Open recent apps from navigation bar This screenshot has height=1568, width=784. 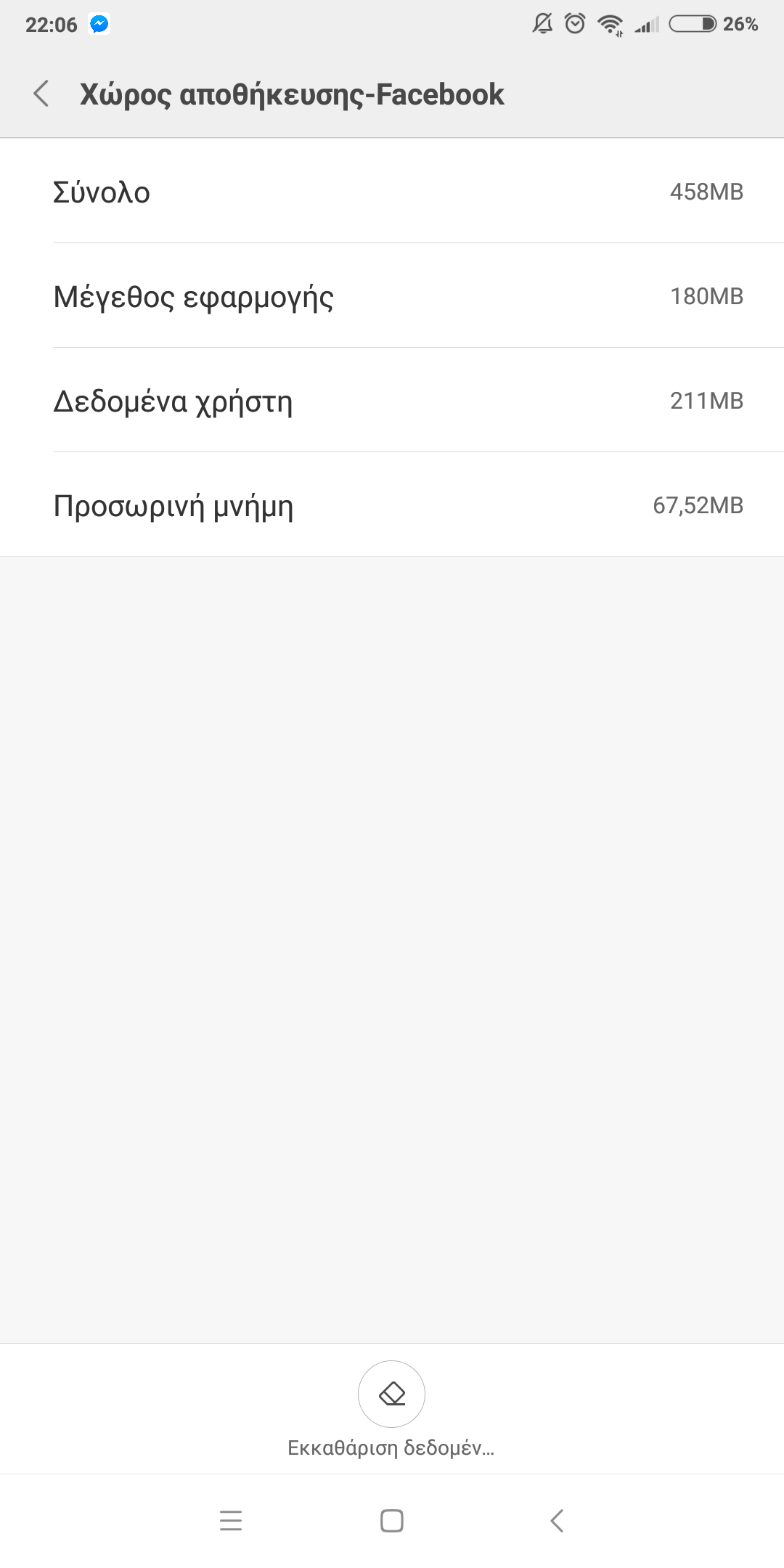231,1520
